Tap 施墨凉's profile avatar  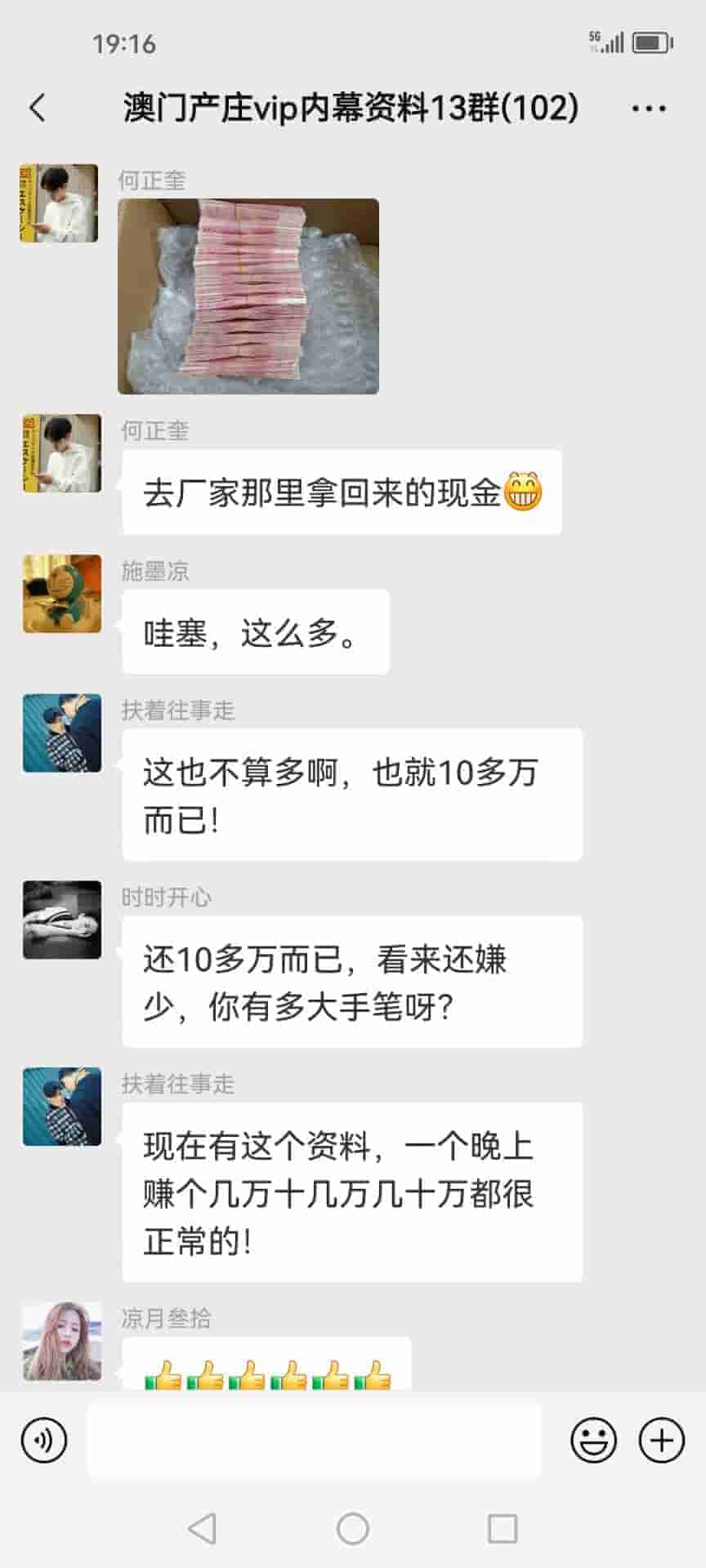click(x=62, y=594)
